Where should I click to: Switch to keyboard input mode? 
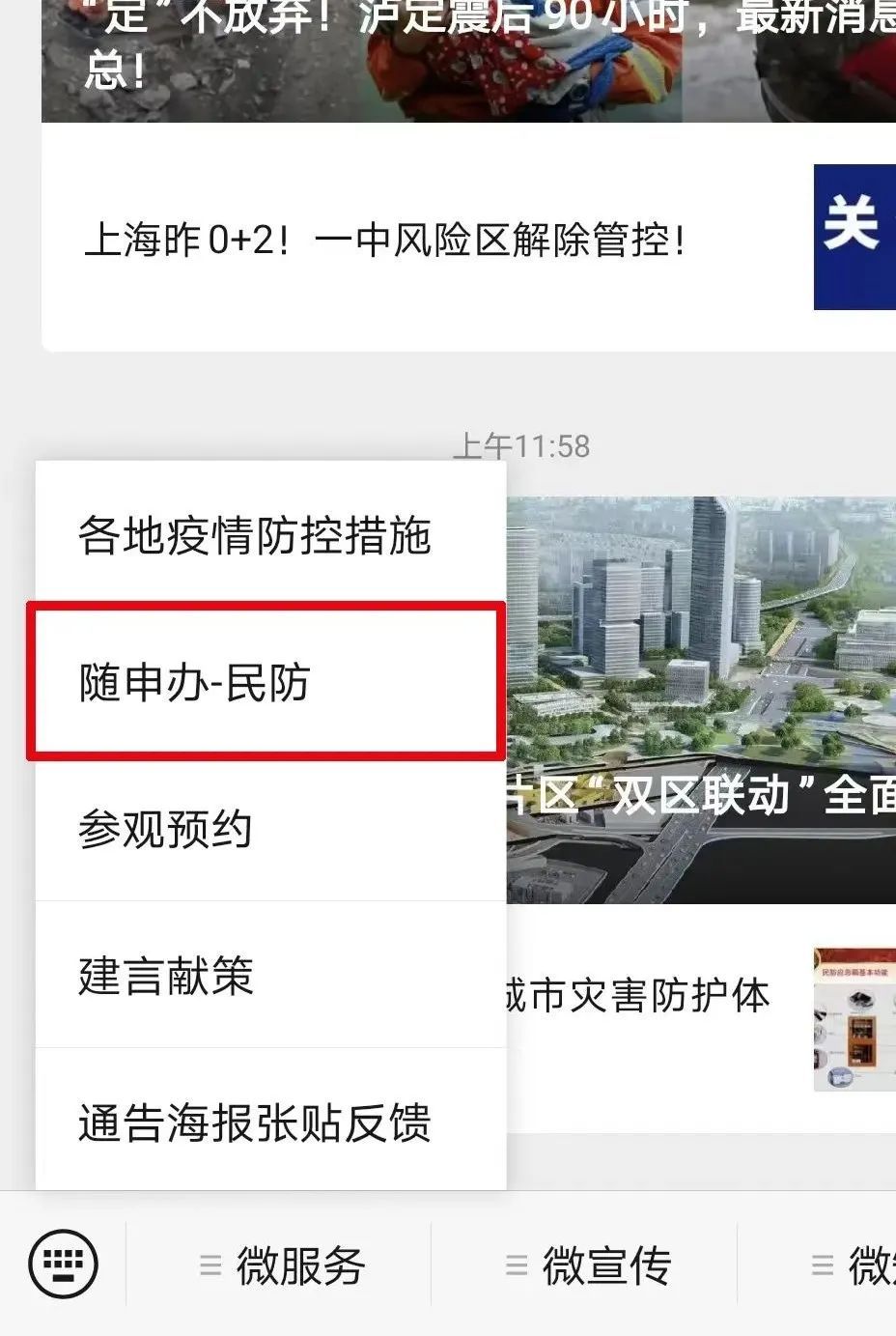tap(64, 1264)
